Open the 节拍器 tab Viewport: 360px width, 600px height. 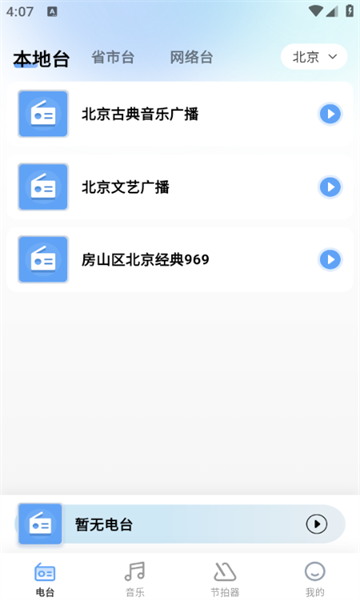[x=225, y=579]
